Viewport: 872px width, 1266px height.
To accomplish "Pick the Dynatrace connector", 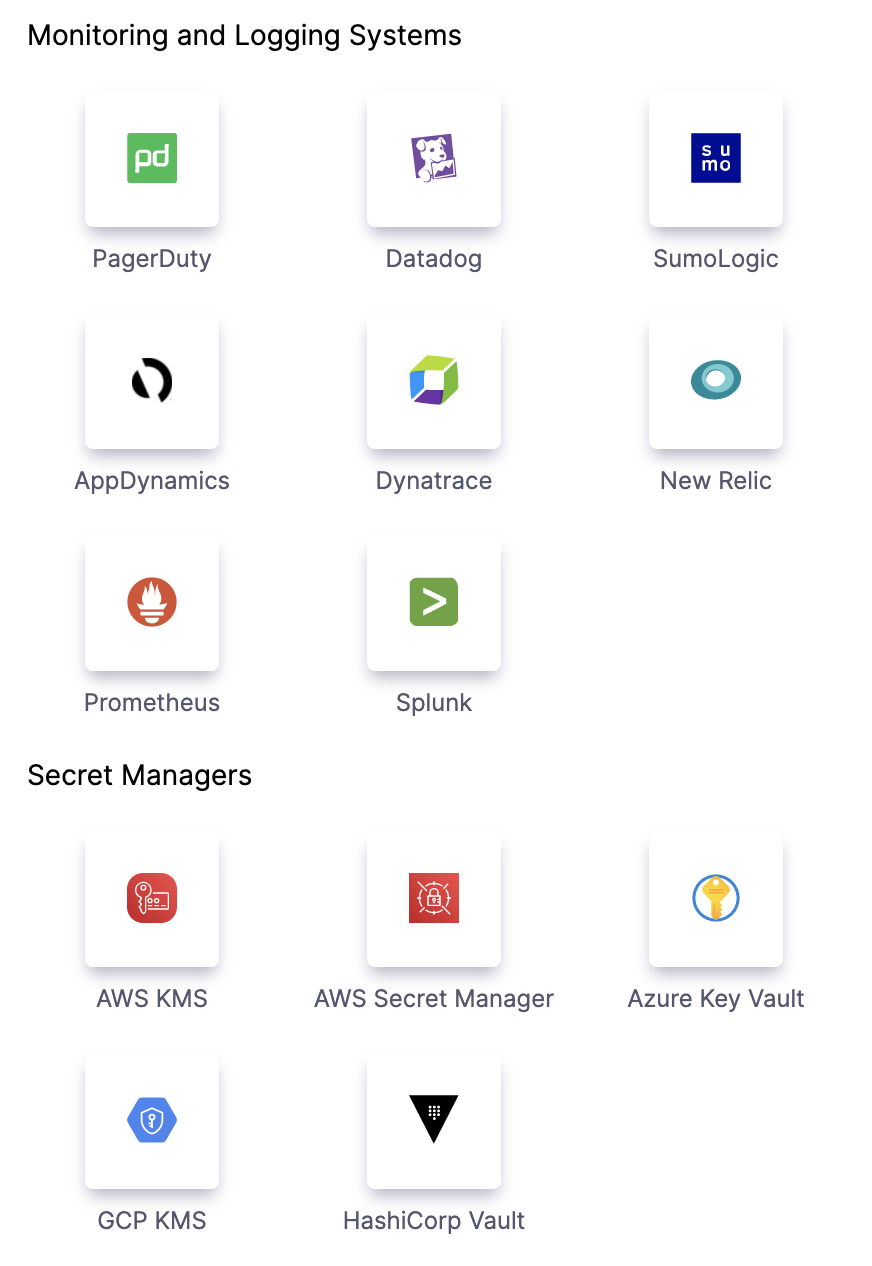I will 434,381.
